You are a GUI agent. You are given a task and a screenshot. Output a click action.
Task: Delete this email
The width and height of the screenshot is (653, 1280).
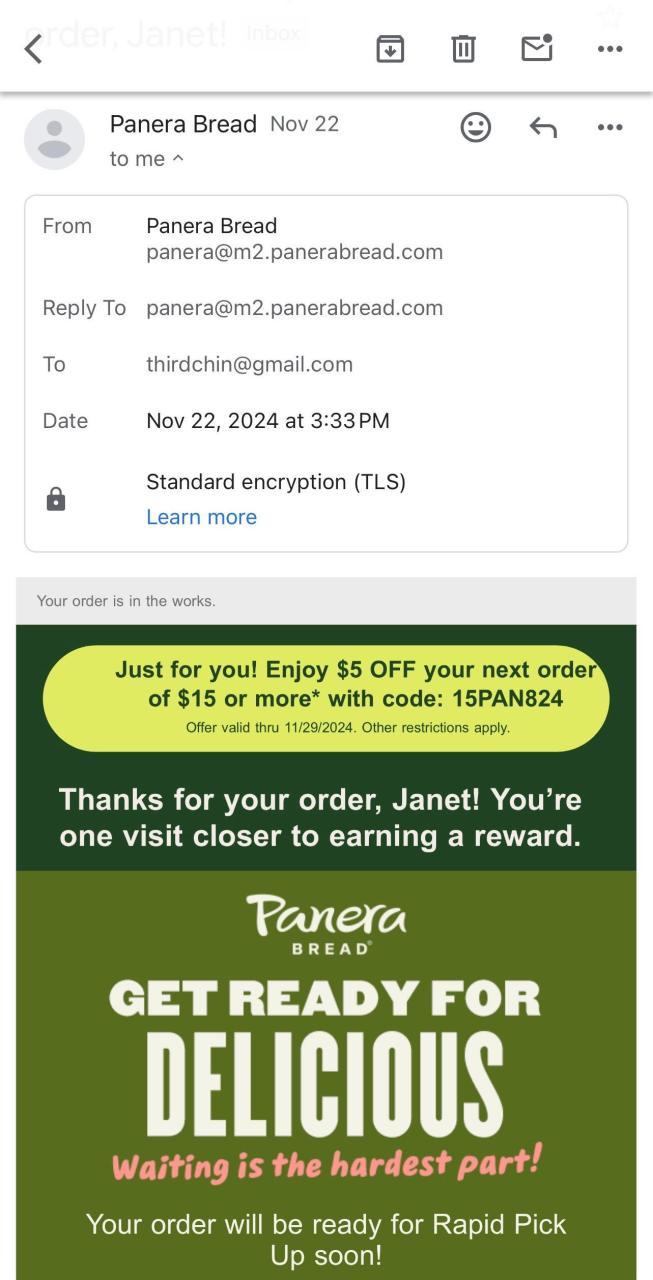tap(463, 48)
